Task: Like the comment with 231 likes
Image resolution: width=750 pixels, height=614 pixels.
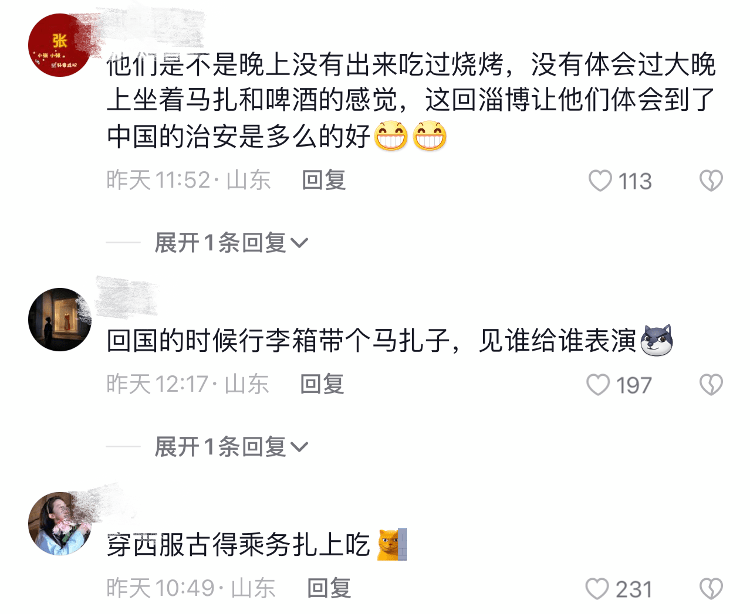Action: coord(598,589)
